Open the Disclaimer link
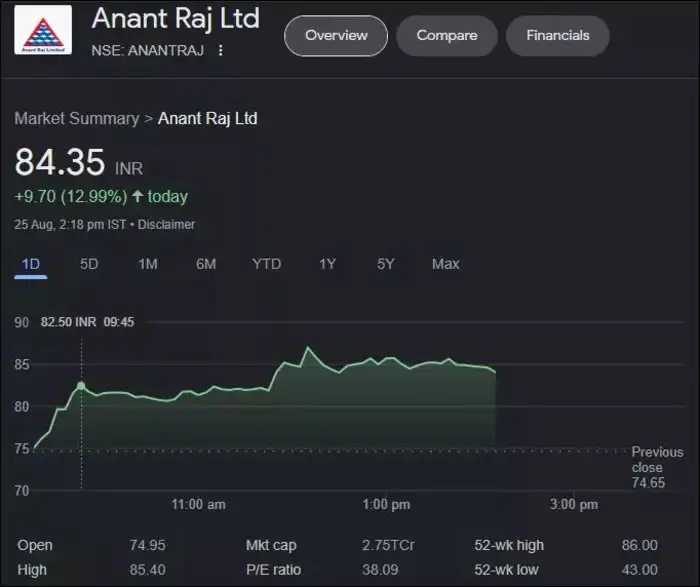Viewport: 700px width, 587px height. point(166,225)
